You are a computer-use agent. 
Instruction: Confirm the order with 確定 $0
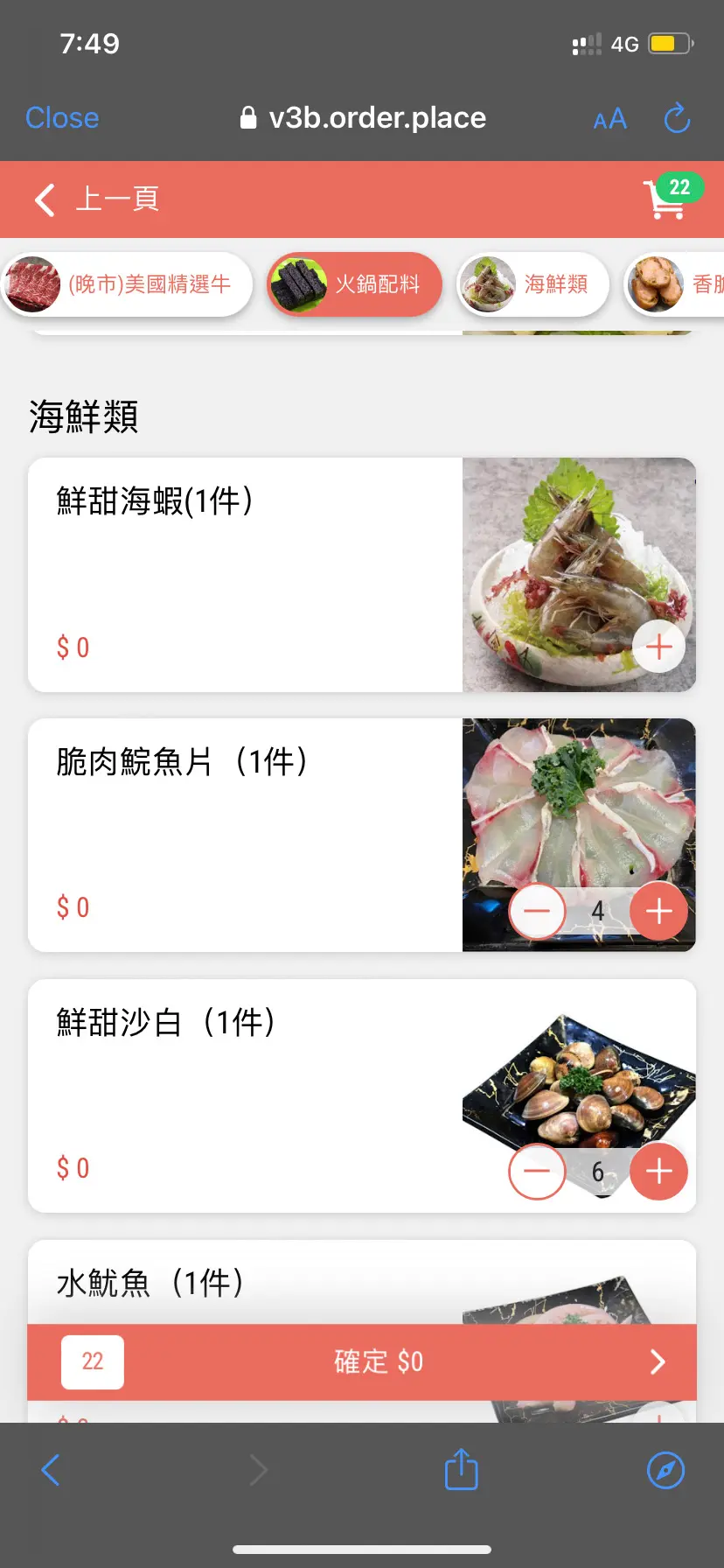coord(378,1361)
